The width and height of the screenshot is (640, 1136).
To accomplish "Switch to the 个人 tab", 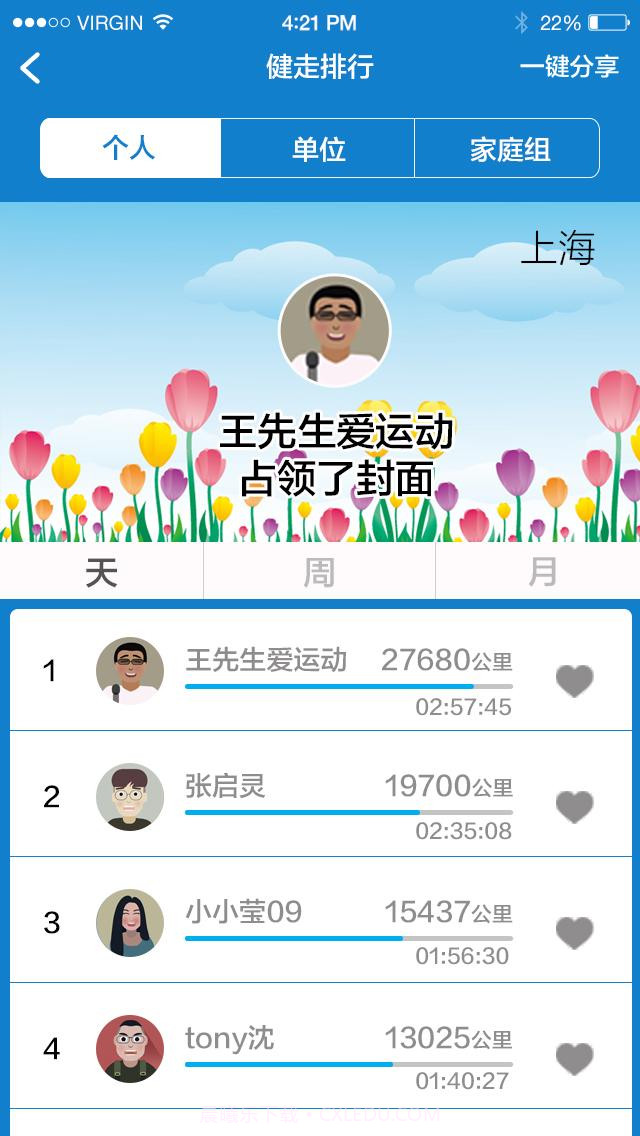I will pos(130,148).
